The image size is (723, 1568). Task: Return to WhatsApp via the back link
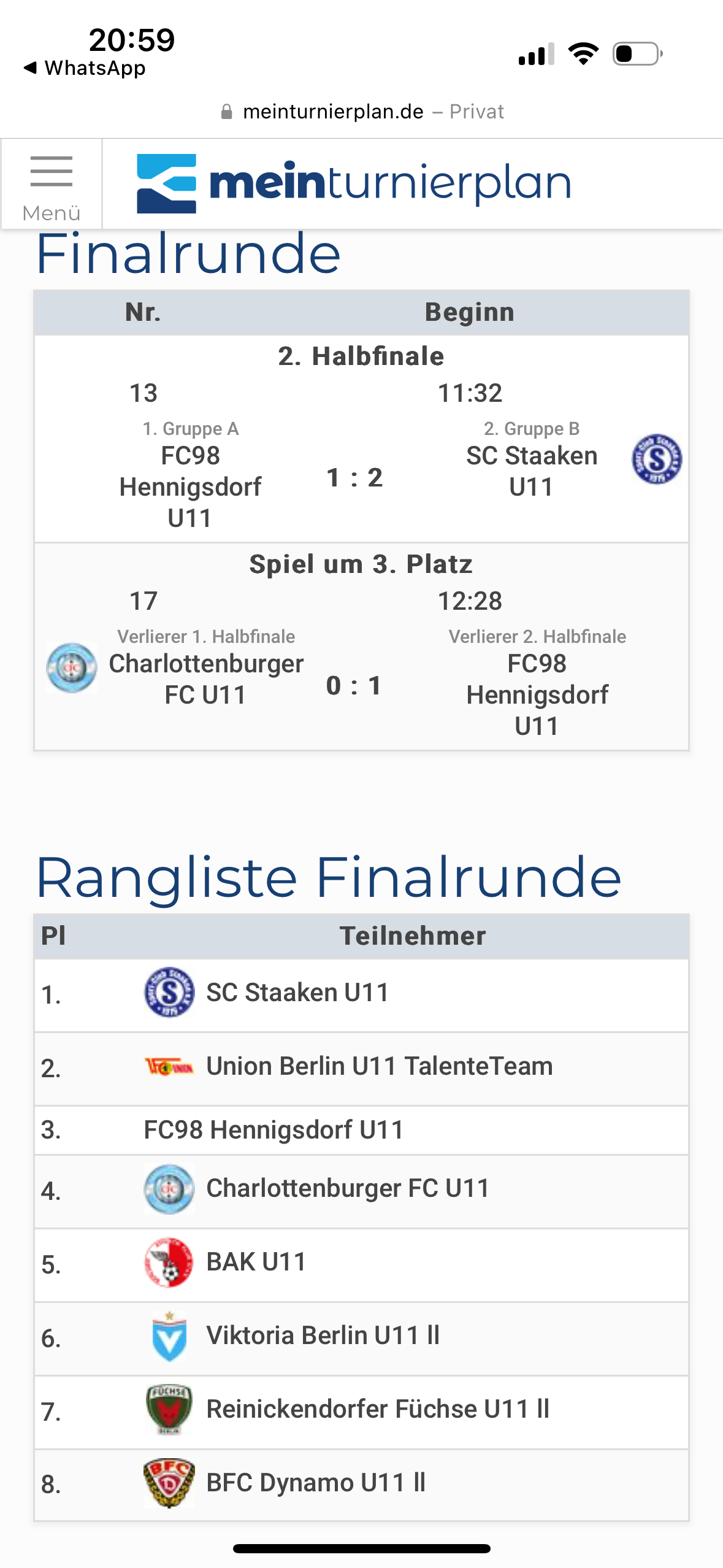85,68
